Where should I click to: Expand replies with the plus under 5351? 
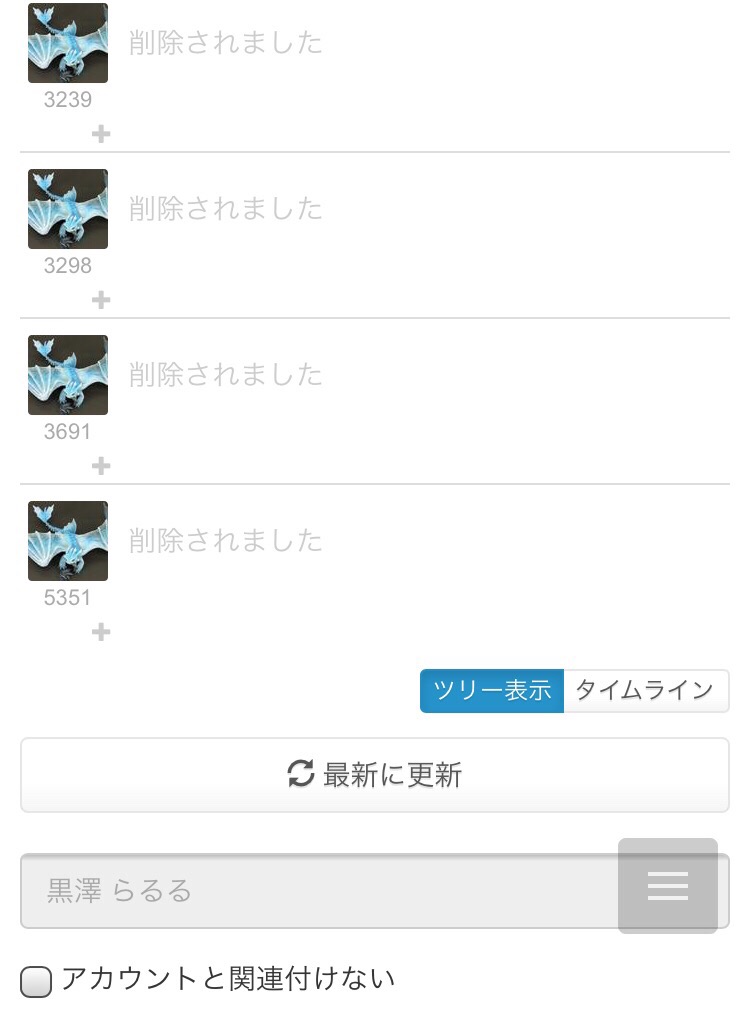click(x=101, y=632)
